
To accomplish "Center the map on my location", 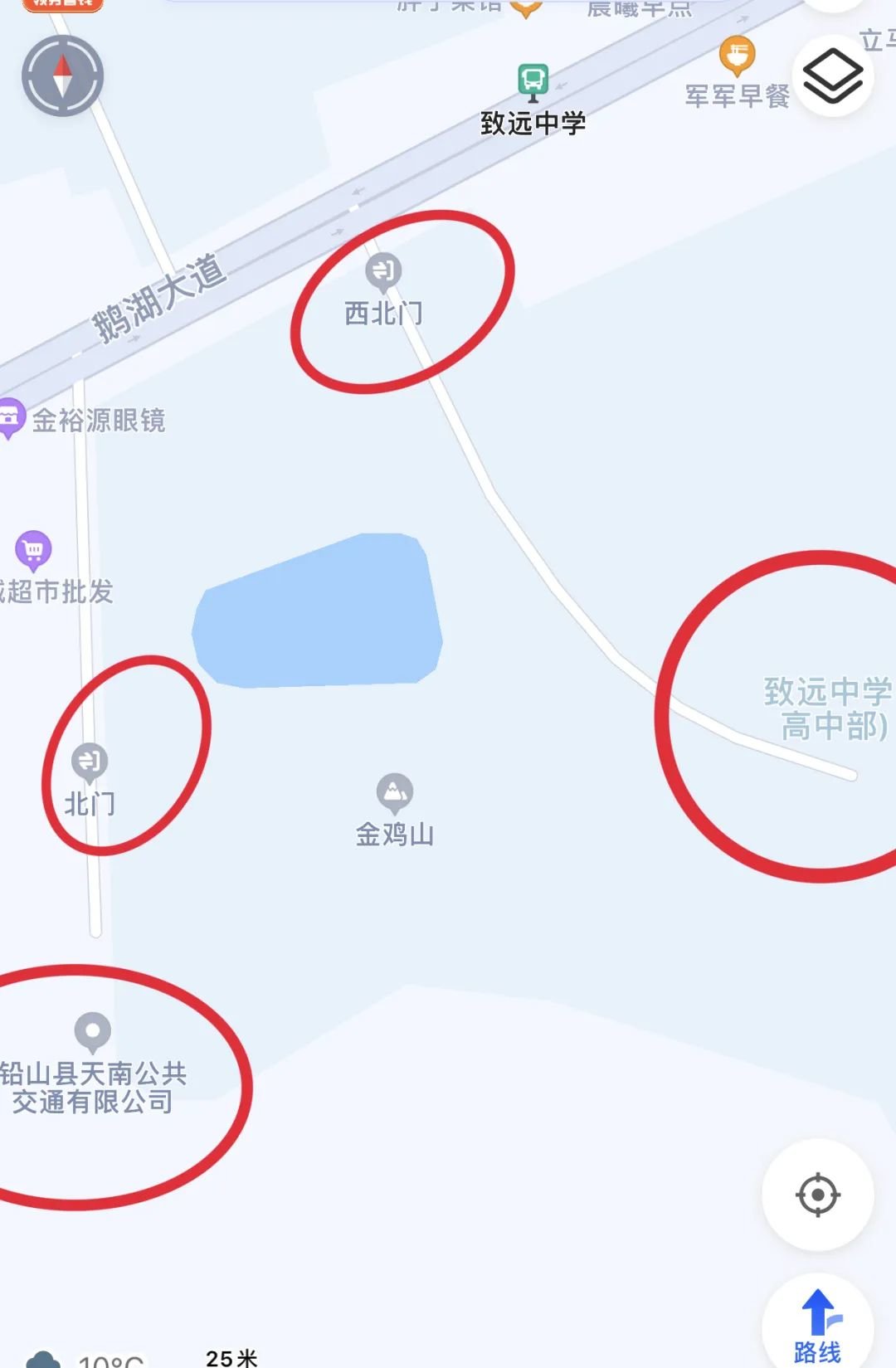I will [817, 1195].
